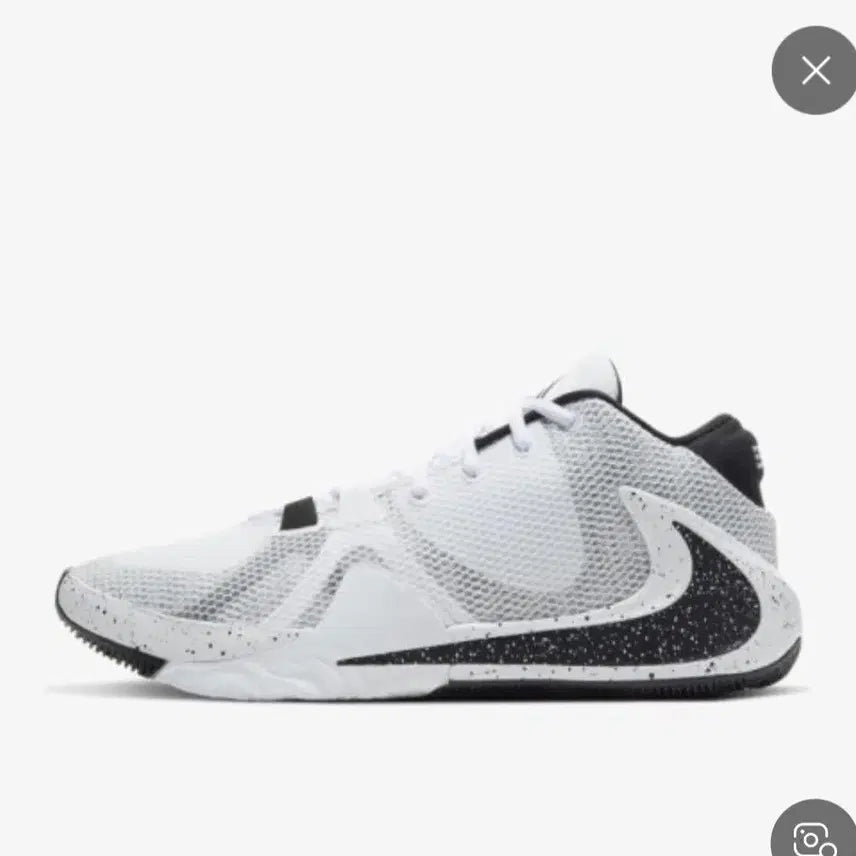Close the full-screen shoe image viewer

814,70
